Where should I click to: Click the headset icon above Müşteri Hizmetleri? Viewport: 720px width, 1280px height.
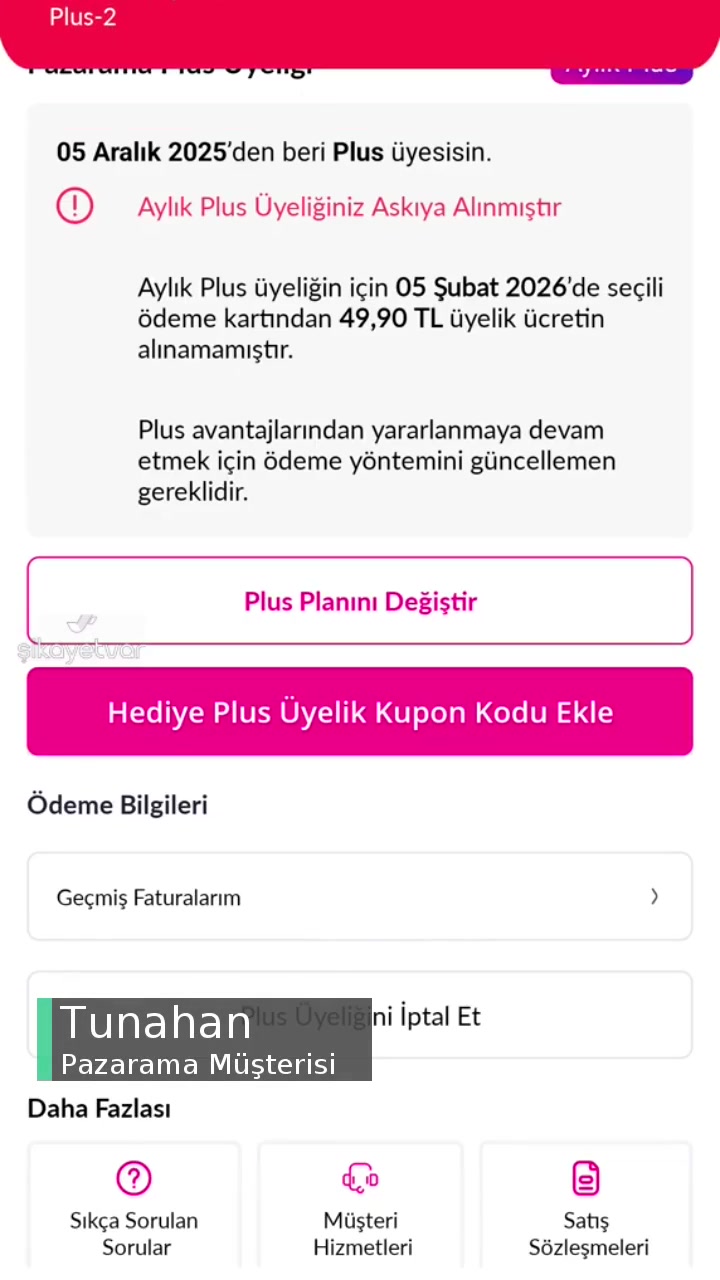360,1178
